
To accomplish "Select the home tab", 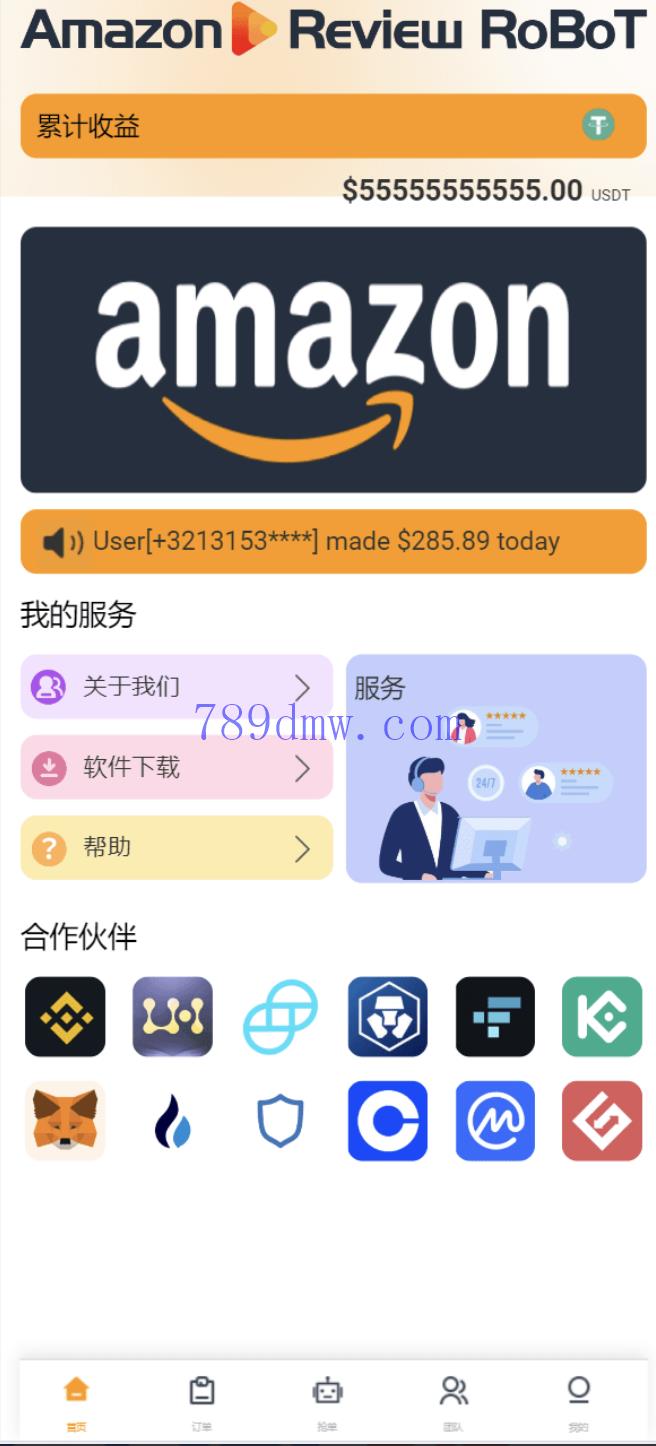I will click(76, 1398).
